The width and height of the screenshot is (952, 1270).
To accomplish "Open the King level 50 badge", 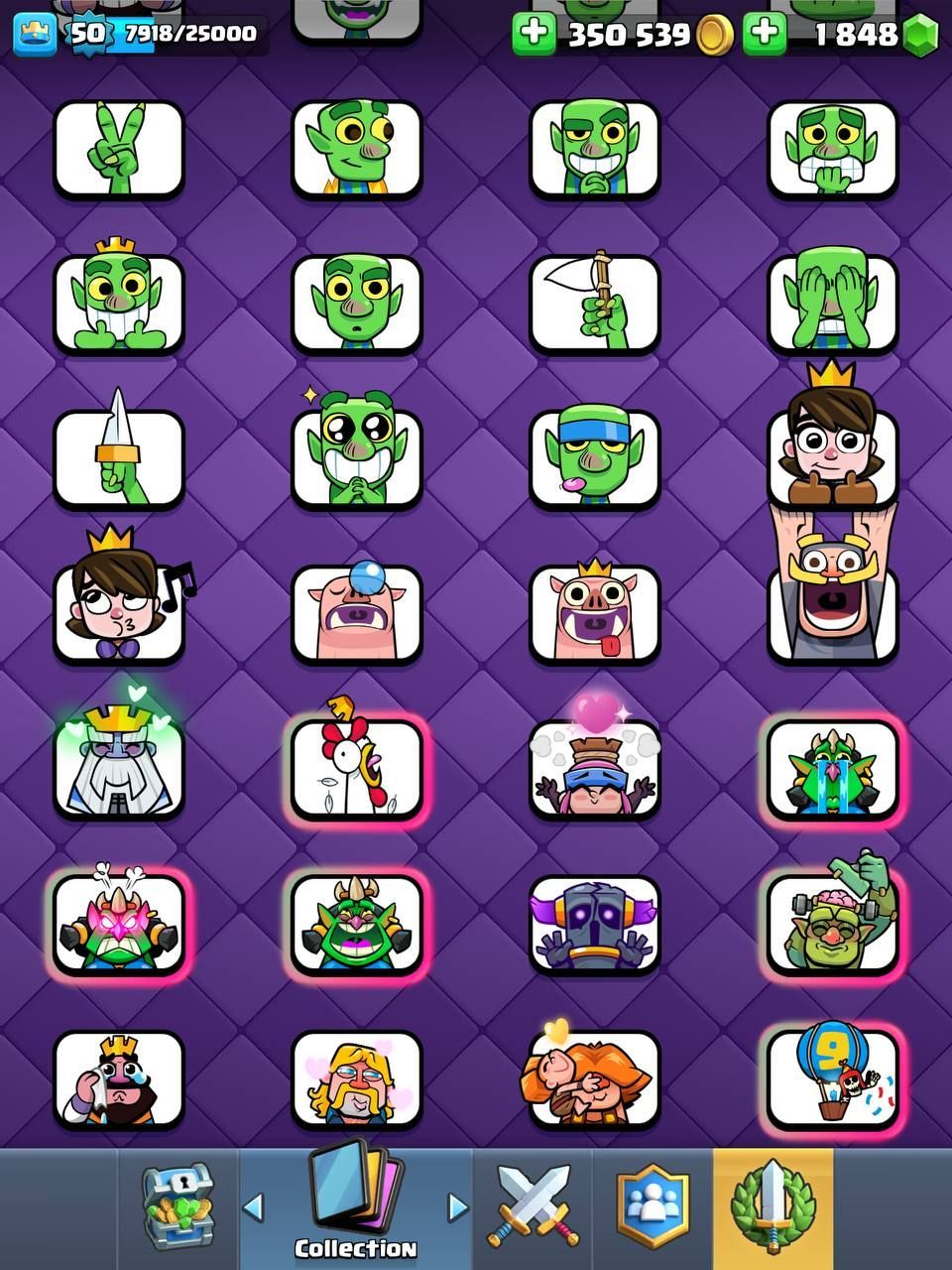I will (x=35, y=34).
